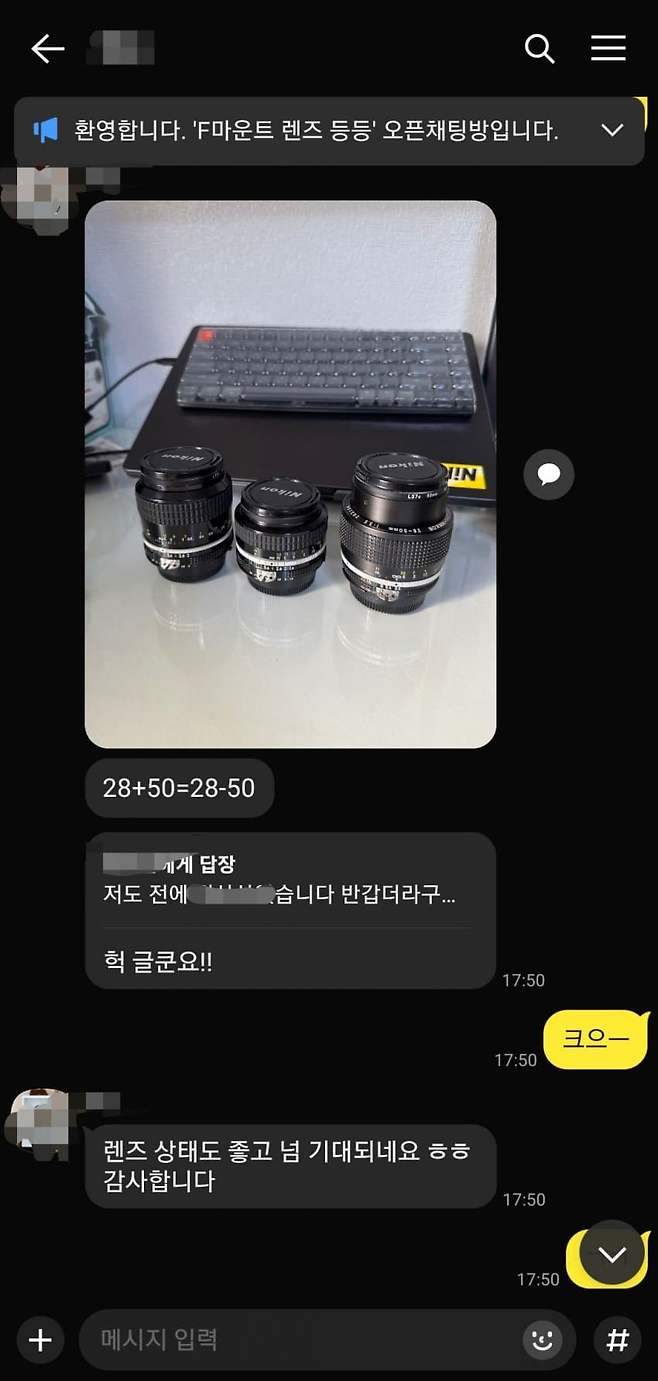658x1381 pixels.
Task: Open the chat room hamburger menu
Action: click(x=608, y=48)
